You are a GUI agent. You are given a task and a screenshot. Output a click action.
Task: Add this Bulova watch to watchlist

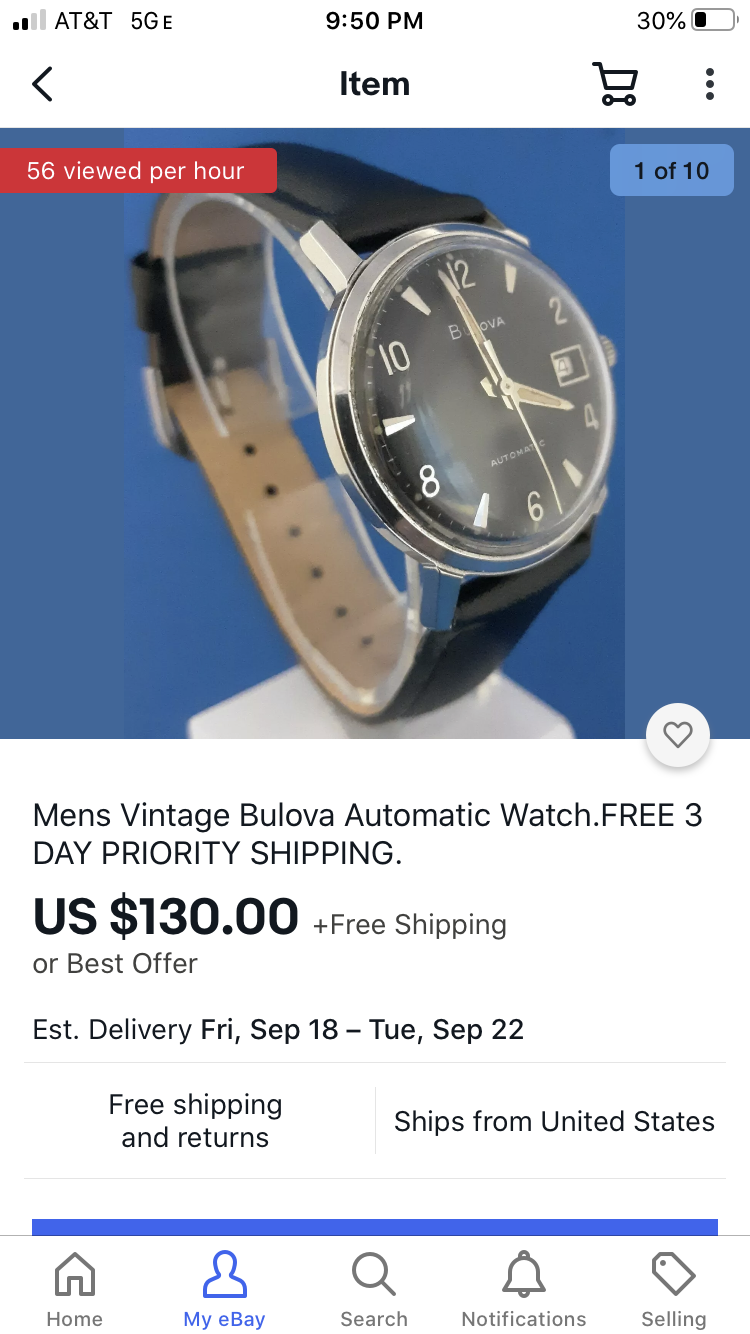point(678,736)
